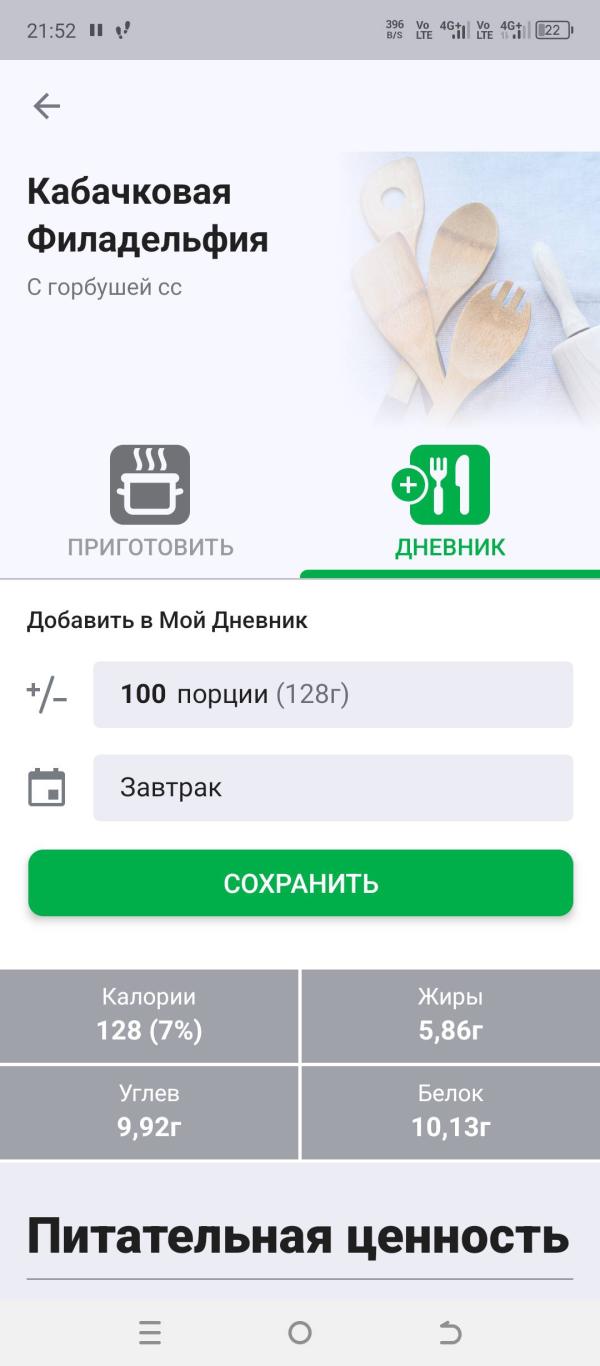
Task: Tap the green Сохранить button
Action: tap(301, 883)
